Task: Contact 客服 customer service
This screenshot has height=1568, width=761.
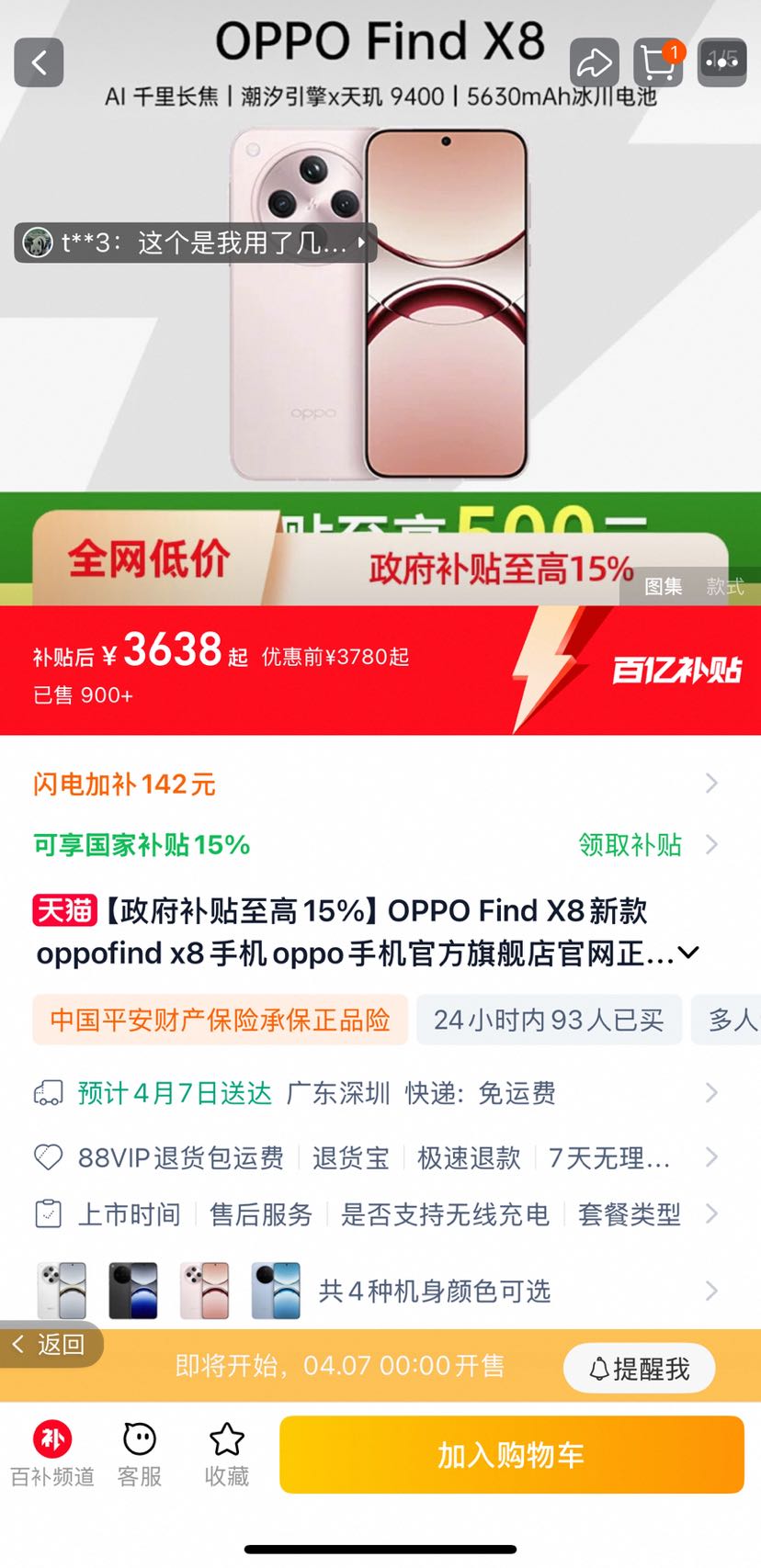Action: pos(140,1453)
